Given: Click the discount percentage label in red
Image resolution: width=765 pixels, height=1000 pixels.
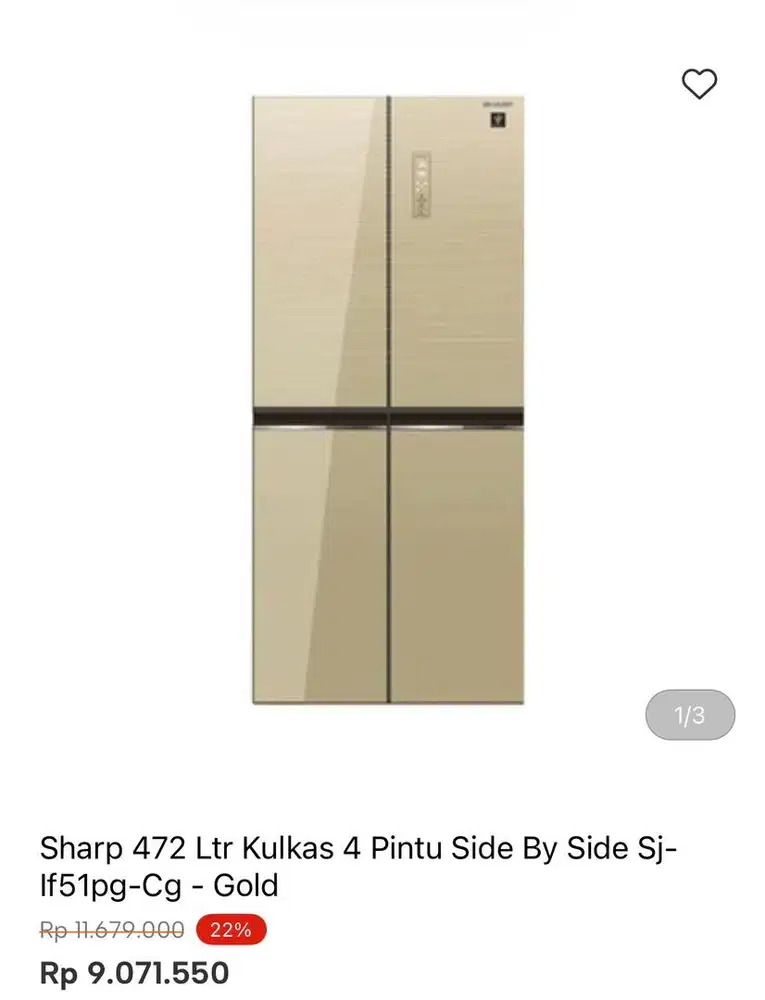Looking at the screenshot, I should (x=231, y=929).
